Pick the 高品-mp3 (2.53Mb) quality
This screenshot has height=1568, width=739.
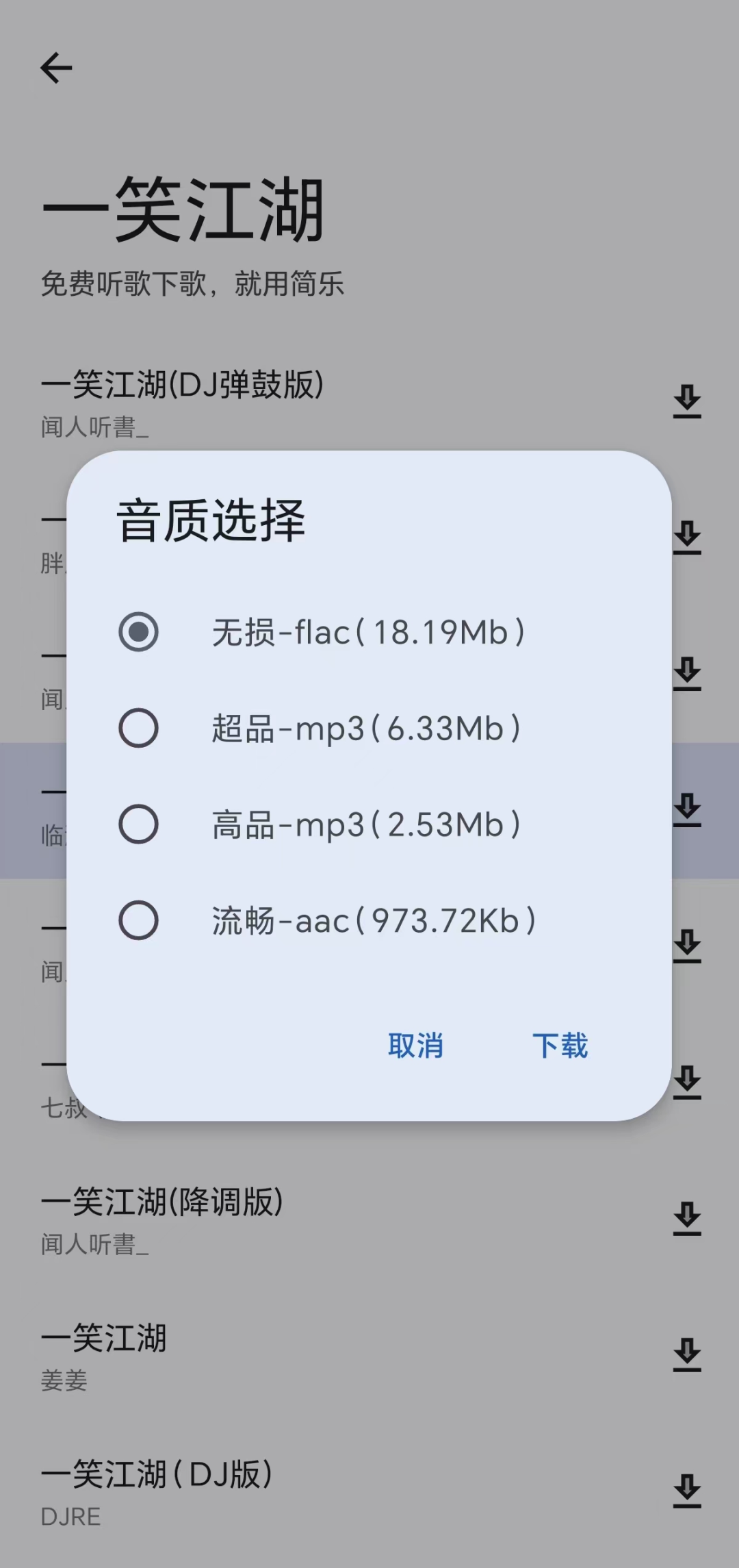click(139, 824)
